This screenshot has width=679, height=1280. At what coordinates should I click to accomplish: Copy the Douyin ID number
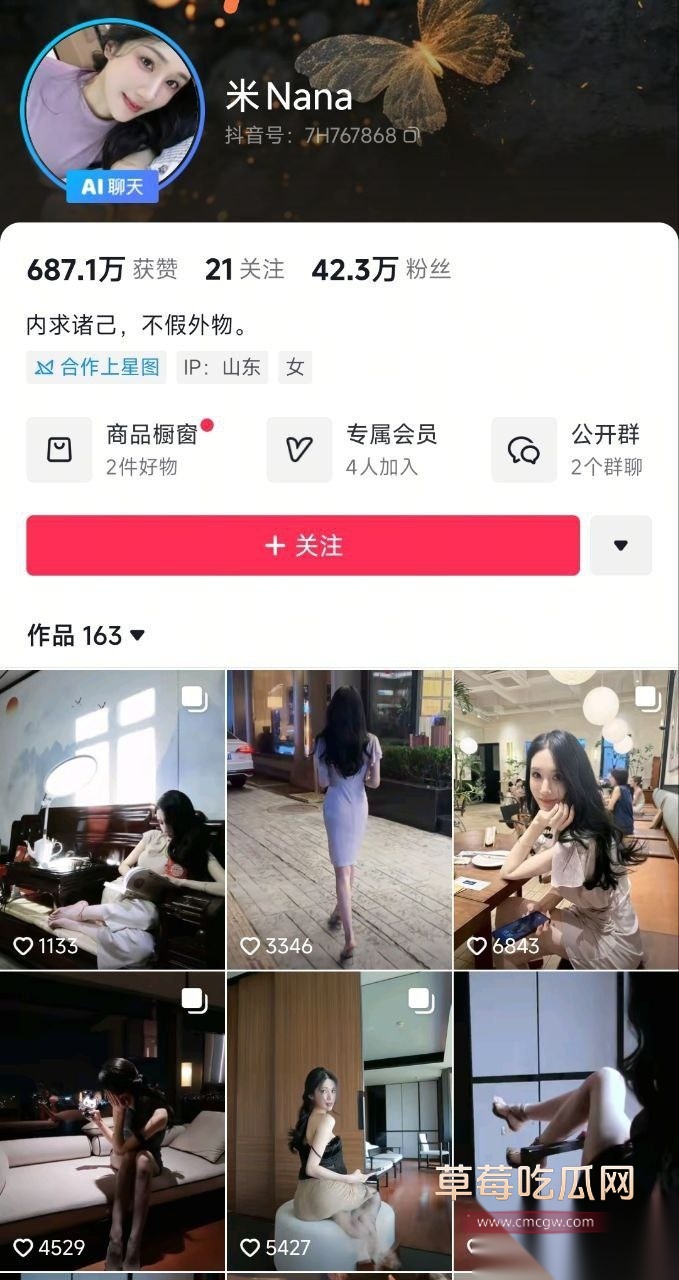pos(410,135)
